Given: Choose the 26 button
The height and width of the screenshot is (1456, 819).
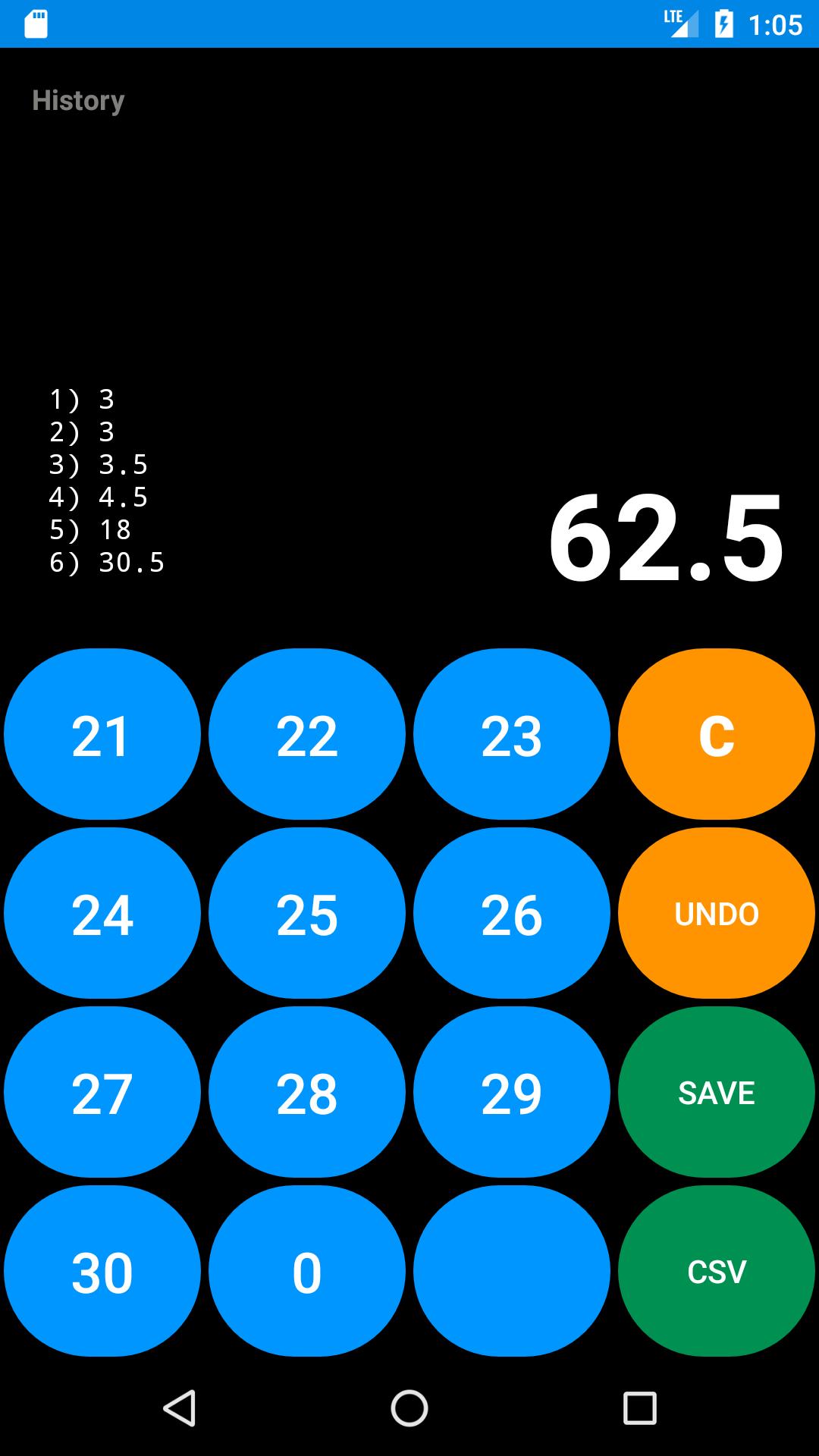Looking at the screenshot, I should click(512, 913).
